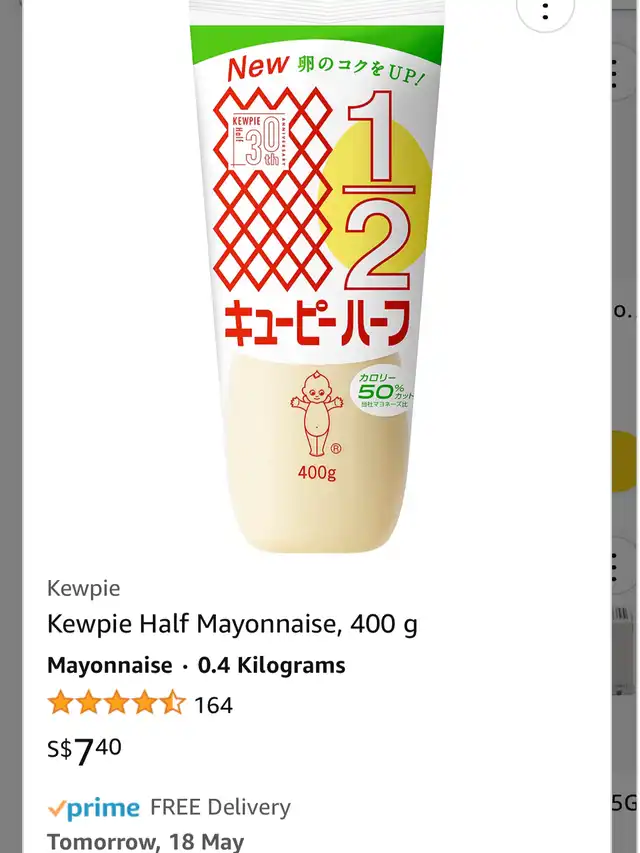View the 164 star ratings

(140, 705)
